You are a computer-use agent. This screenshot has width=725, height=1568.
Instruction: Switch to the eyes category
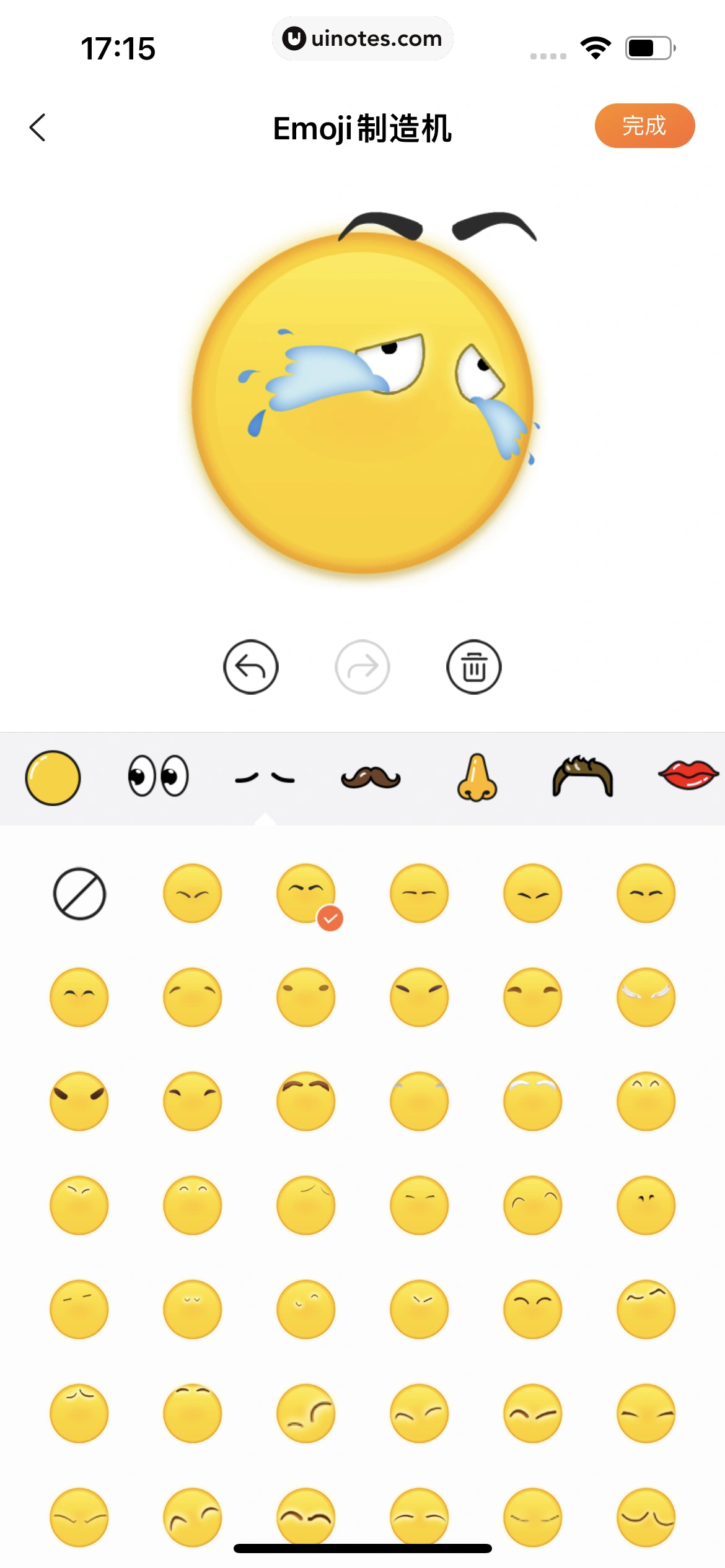[158, 777]
